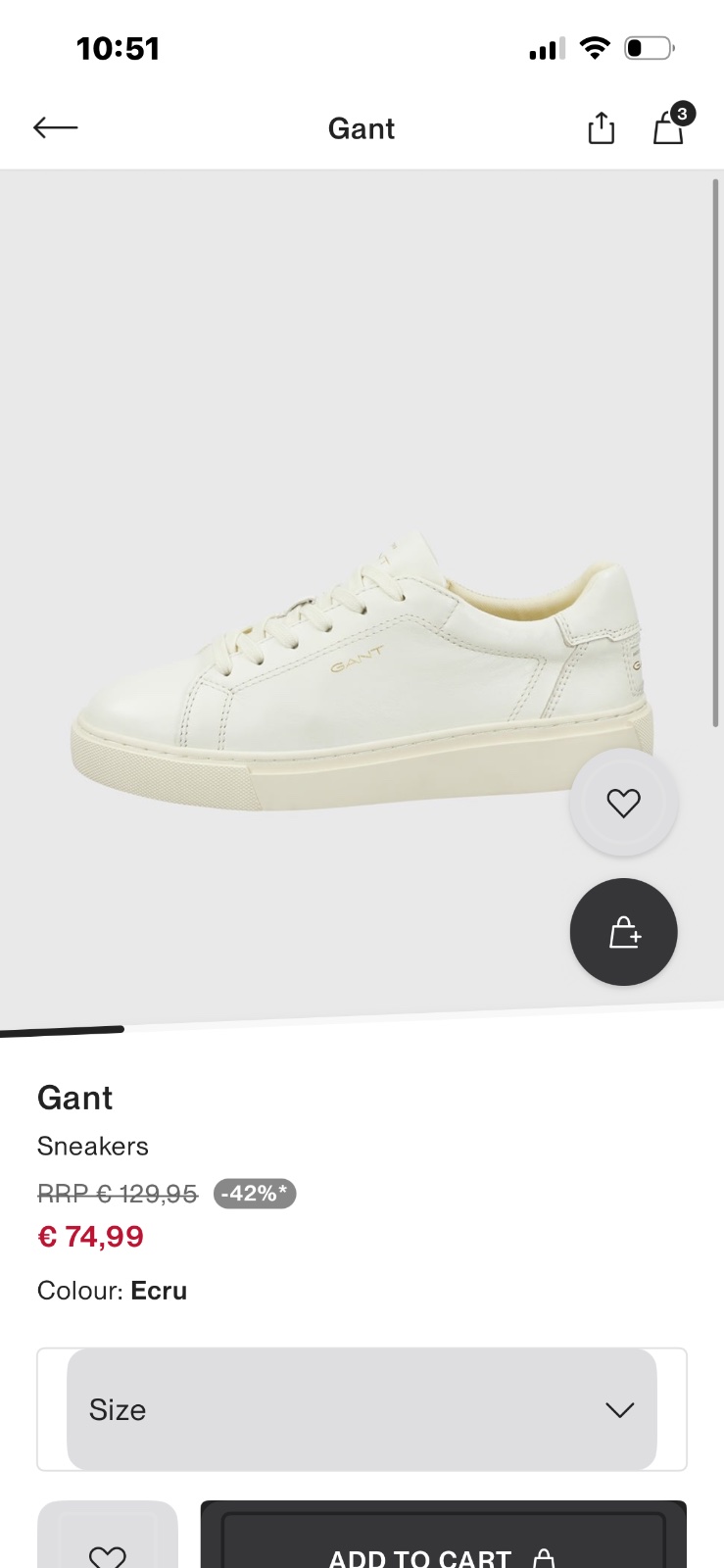Open the shopping bag with 3 items
Image resolution: width=724 pixels, height=1568 pixels.
coord(671,124)
